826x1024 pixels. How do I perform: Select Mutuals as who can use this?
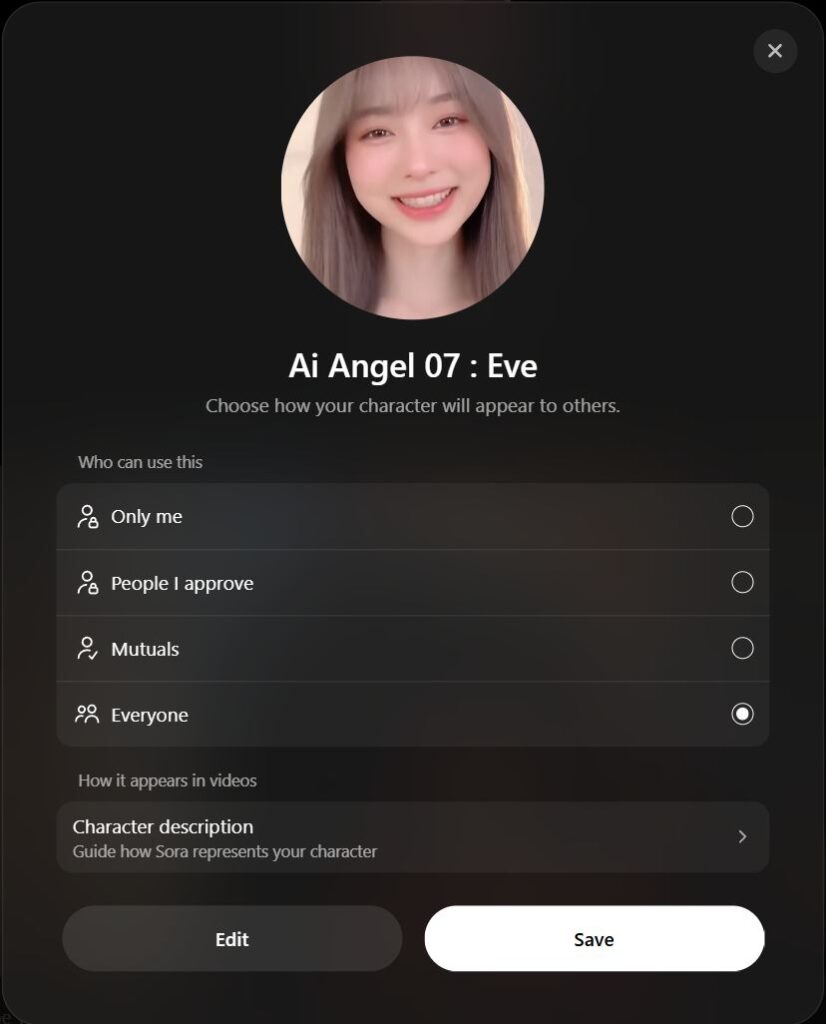(x=741, y=649)
